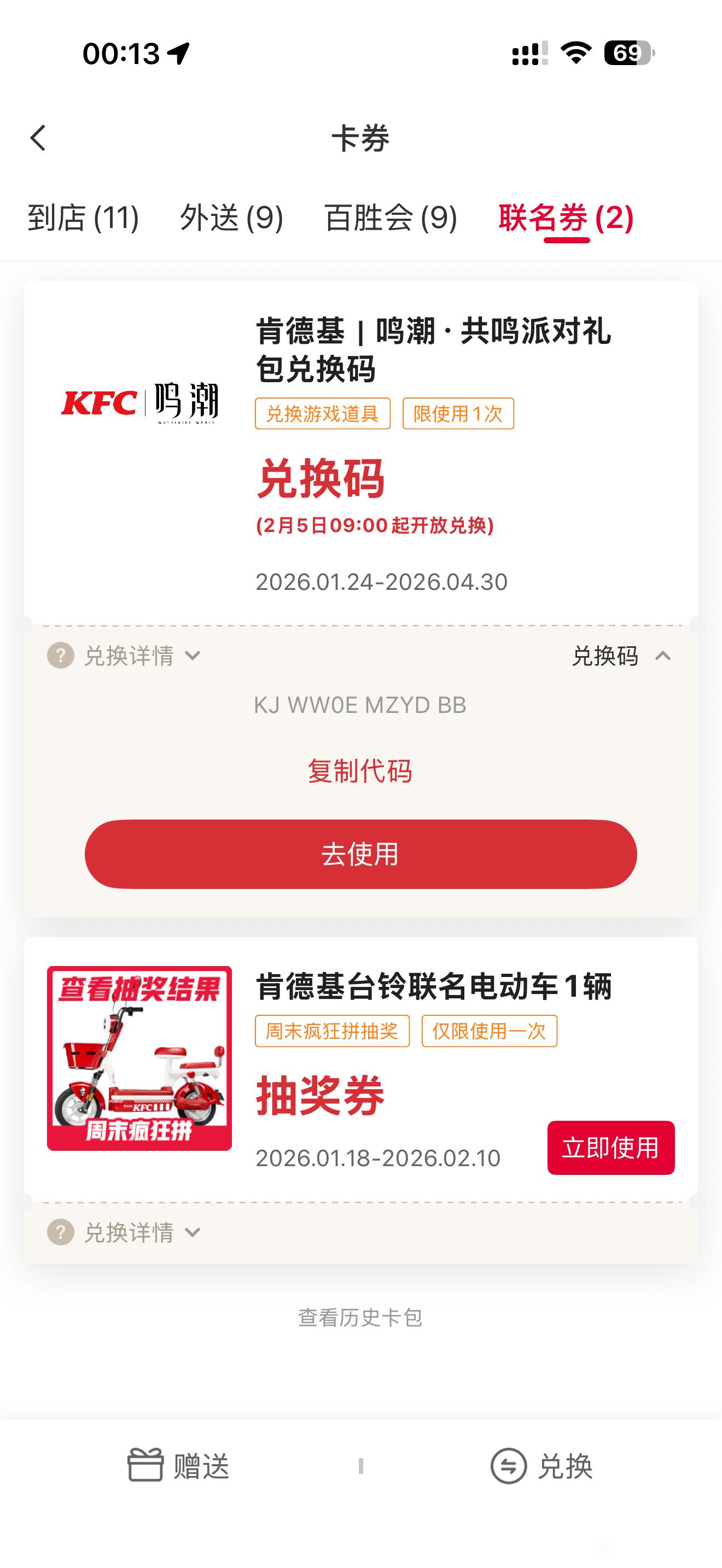
Task: Switch to the 到店 (11) tab
Action: tap(83, 218)
